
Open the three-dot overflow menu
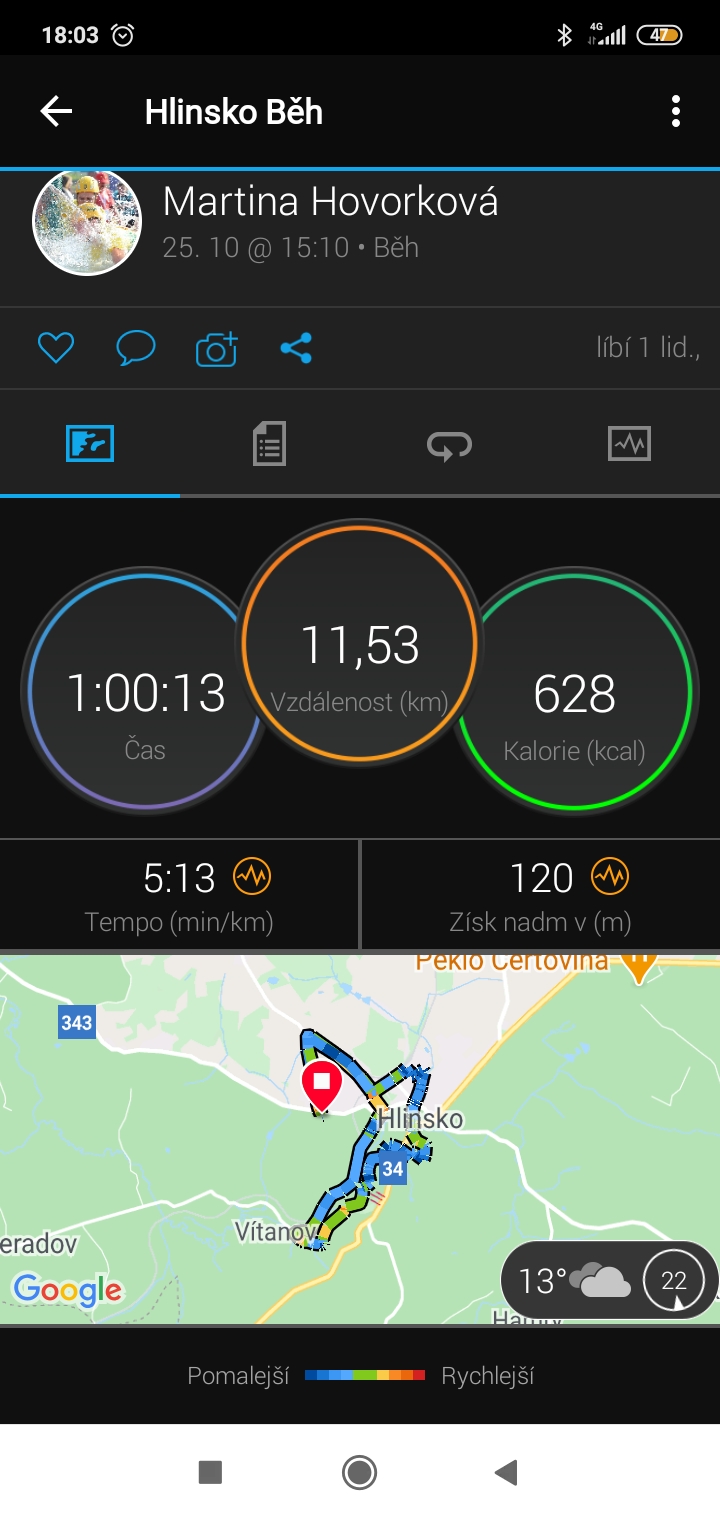(676, 111)
